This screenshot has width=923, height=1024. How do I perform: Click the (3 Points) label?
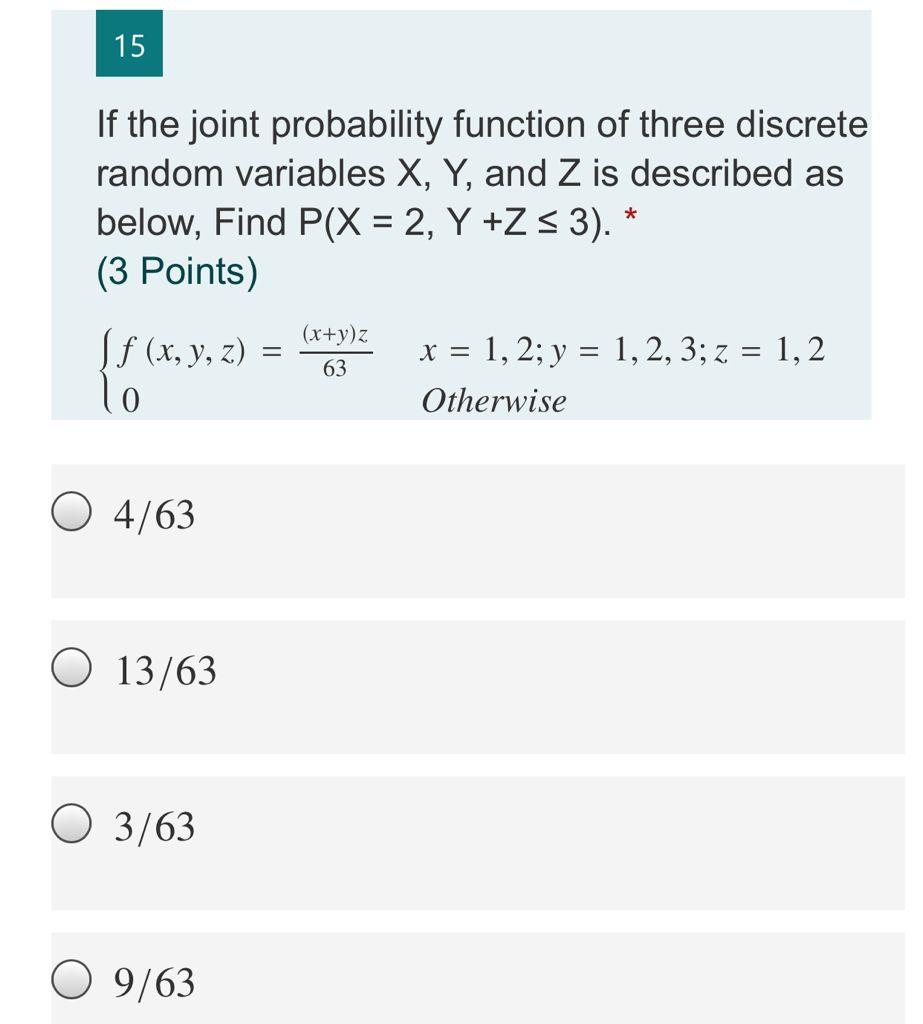coord(177,270)
